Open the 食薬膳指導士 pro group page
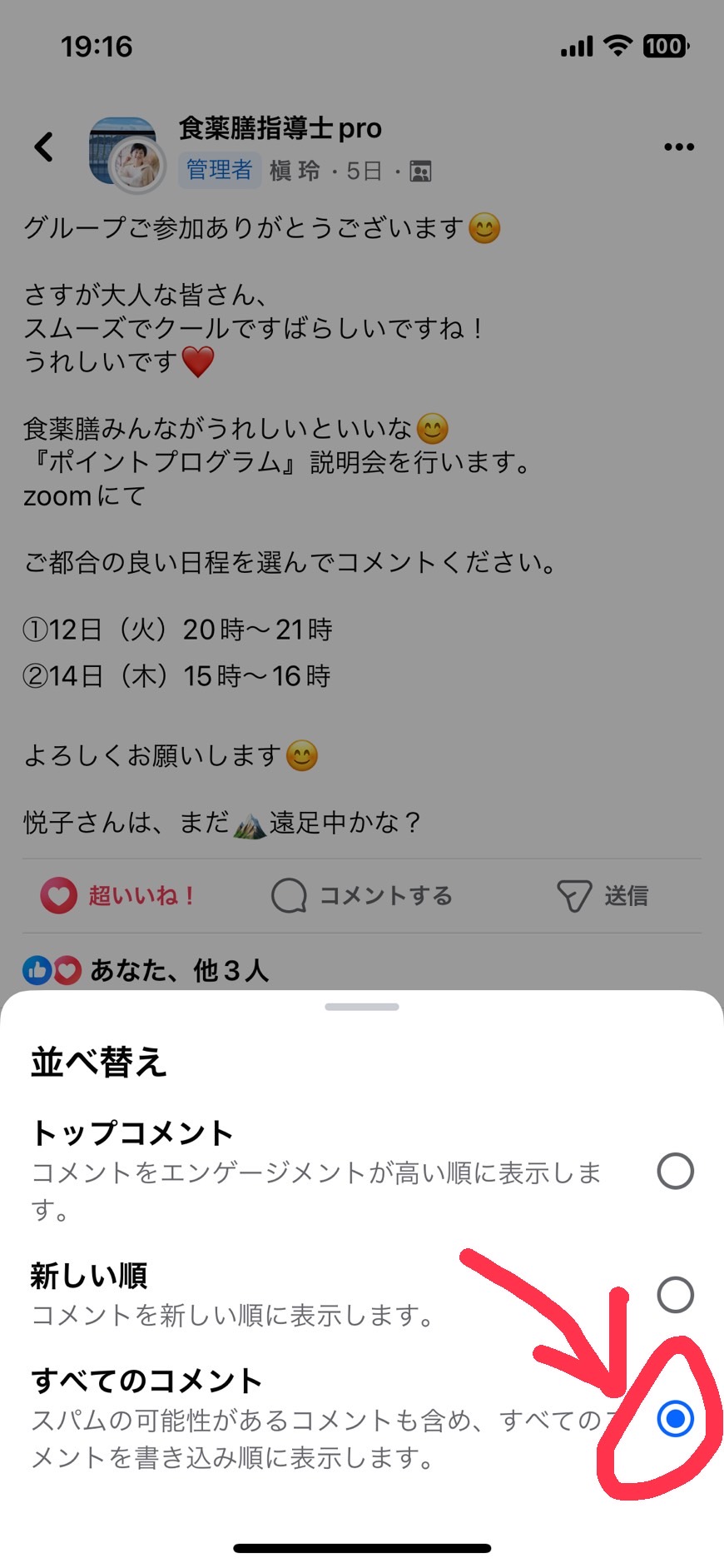This screenshot has width=724, height=1568. click(280, 128)
